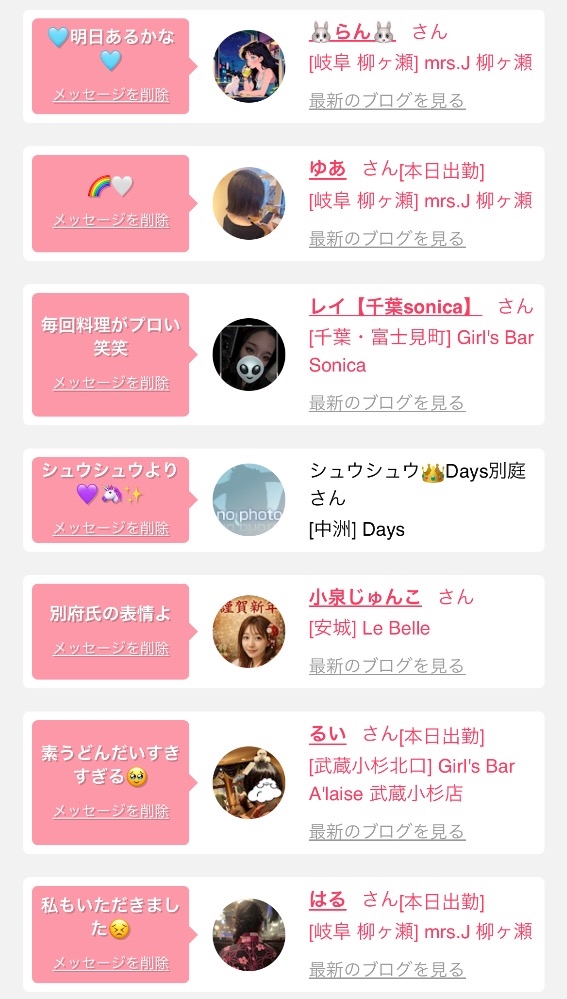
Task: View latest blog of 小泉じゅんこ
Action: 387,666
